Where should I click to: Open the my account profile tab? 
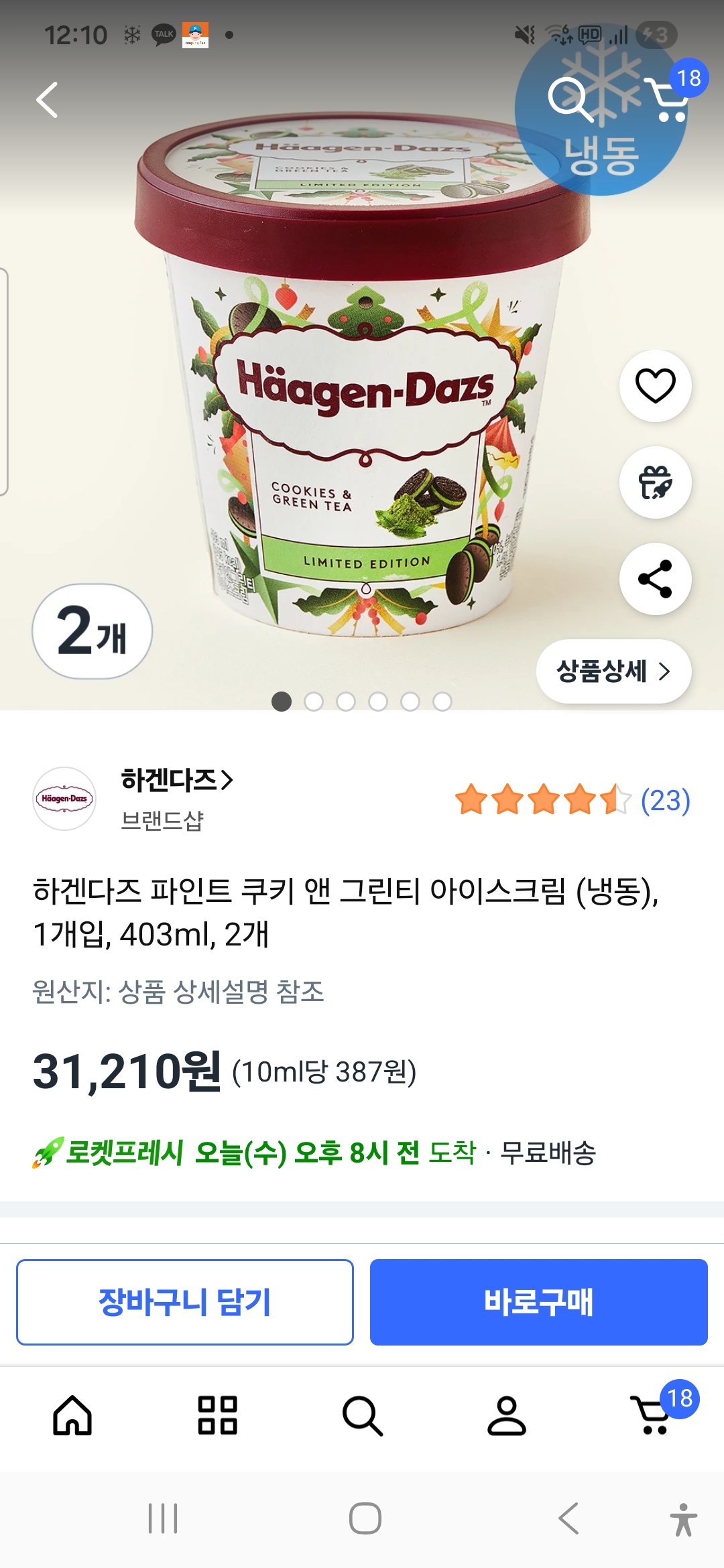tap(507, 1415)
